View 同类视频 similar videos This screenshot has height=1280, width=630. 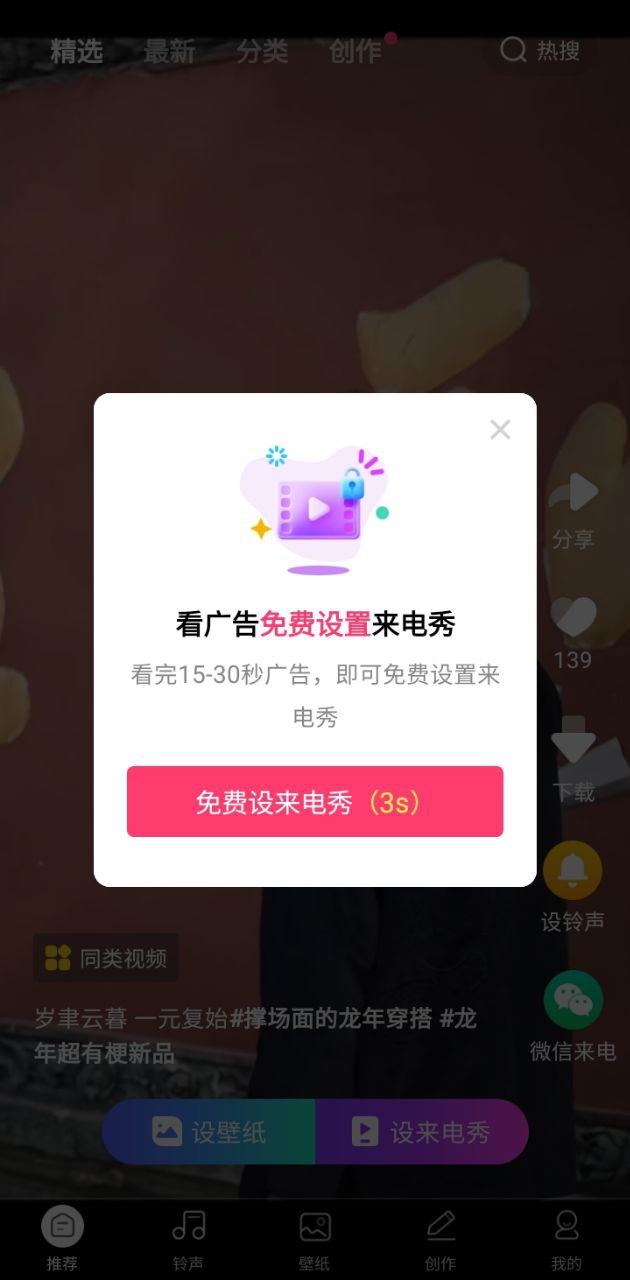(106, 958)
